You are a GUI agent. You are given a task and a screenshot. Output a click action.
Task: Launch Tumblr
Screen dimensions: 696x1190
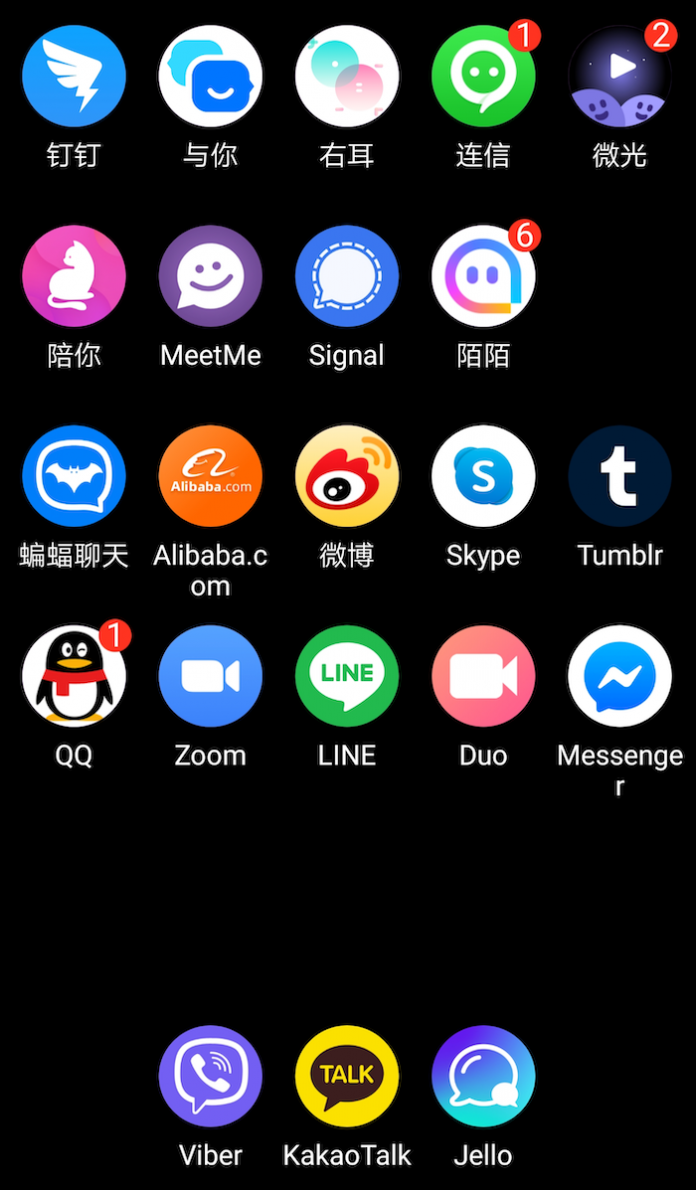click(619, 477)
